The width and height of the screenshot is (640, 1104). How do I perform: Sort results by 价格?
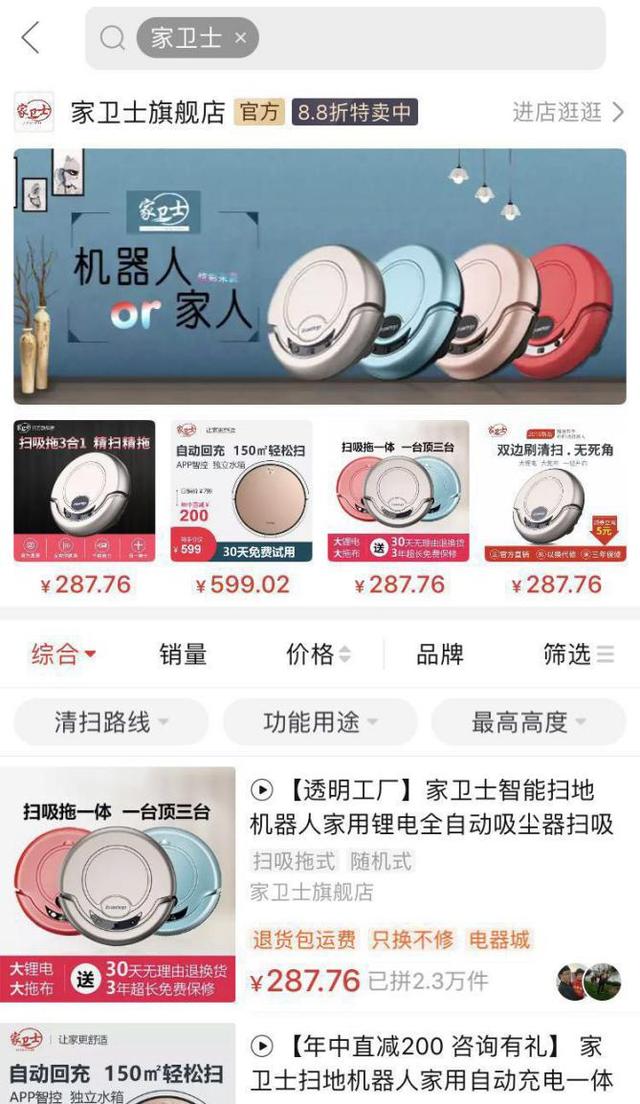point(318,654)
